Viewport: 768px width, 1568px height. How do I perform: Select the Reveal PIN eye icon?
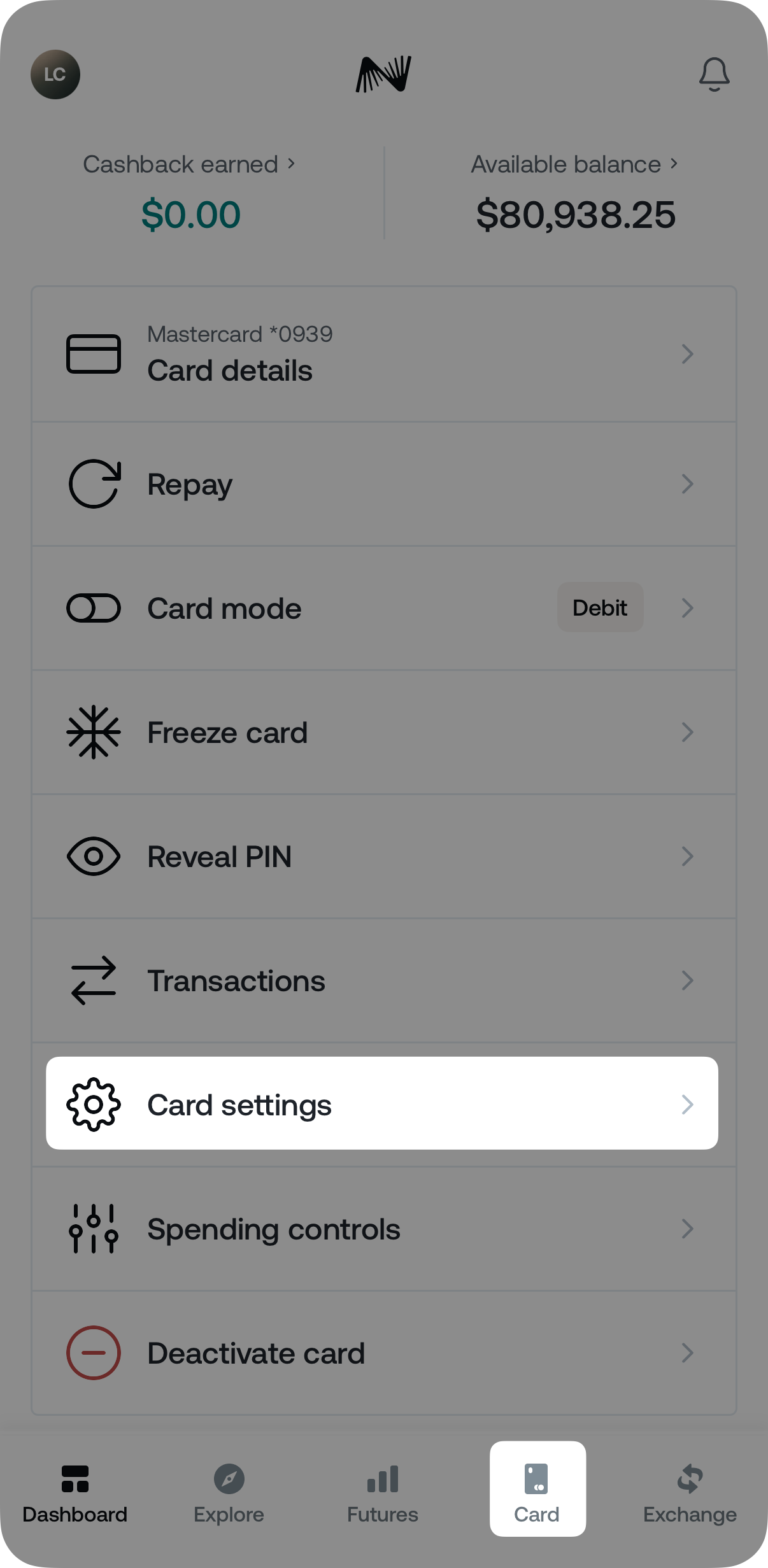click(94, 856)
